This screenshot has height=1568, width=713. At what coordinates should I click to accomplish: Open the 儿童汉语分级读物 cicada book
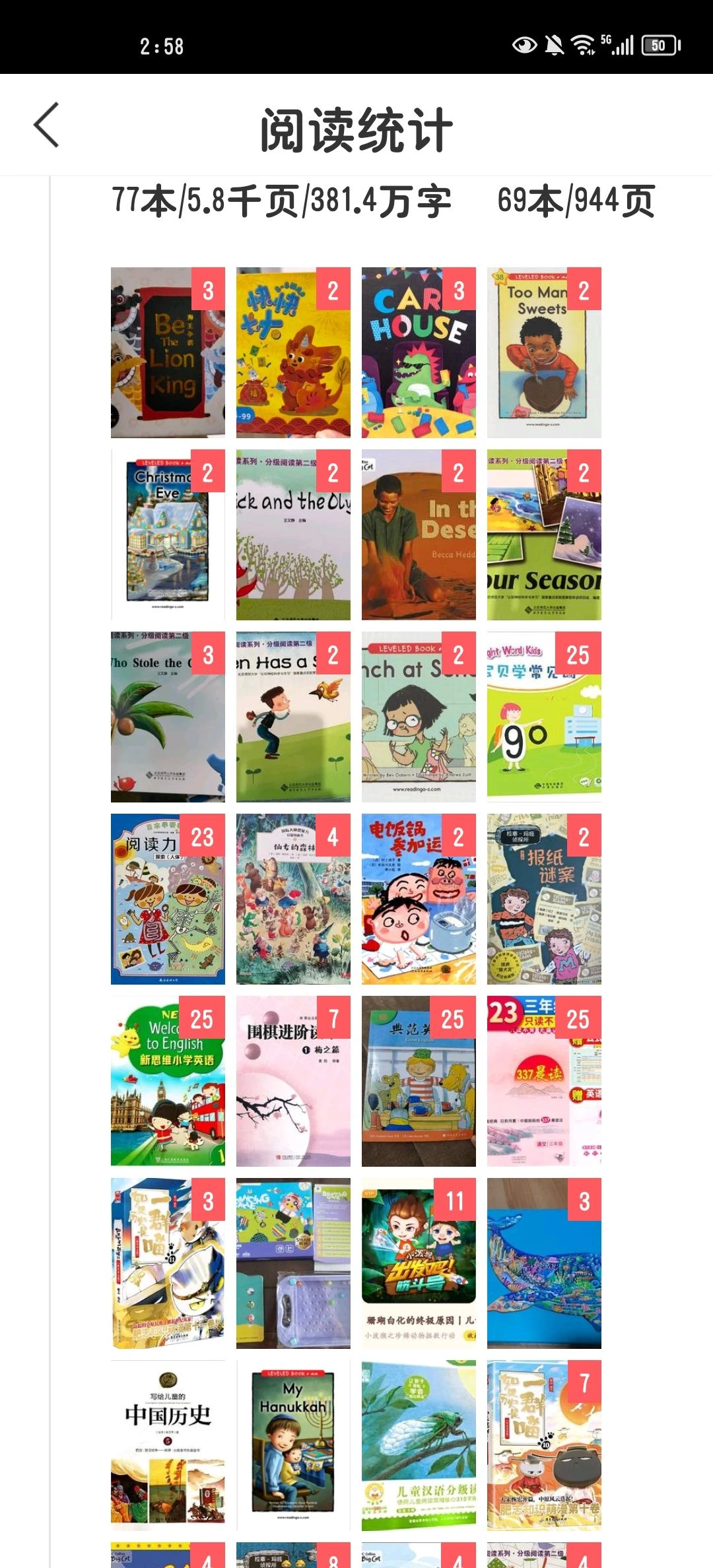click(419, 1445)
